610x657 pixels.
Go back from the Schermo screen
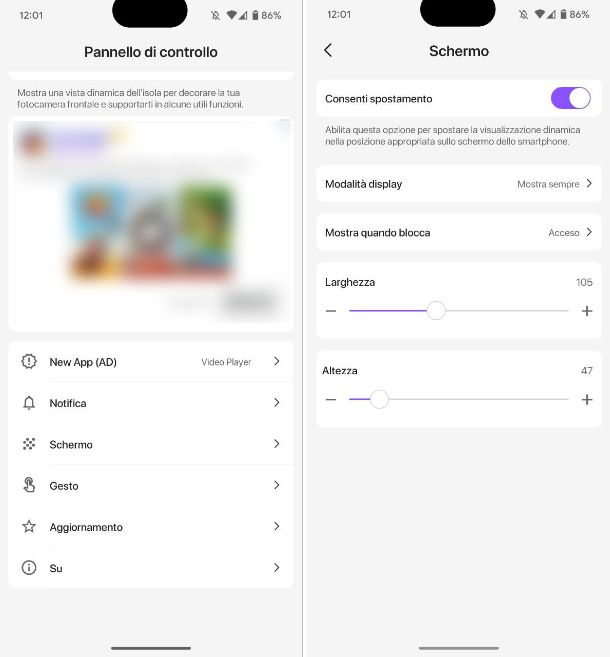(x=328, y=50)
